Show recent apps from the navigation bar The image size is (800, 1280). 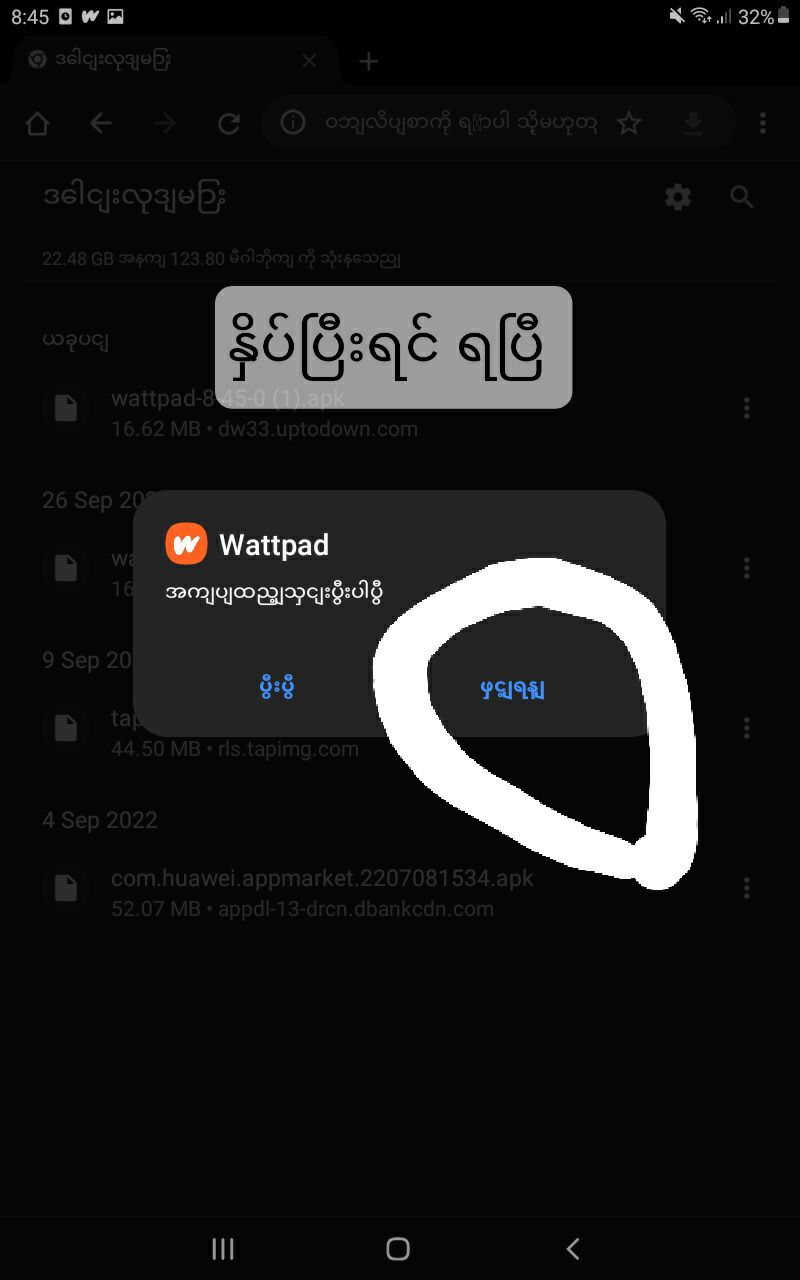[x=223, y=1248]
